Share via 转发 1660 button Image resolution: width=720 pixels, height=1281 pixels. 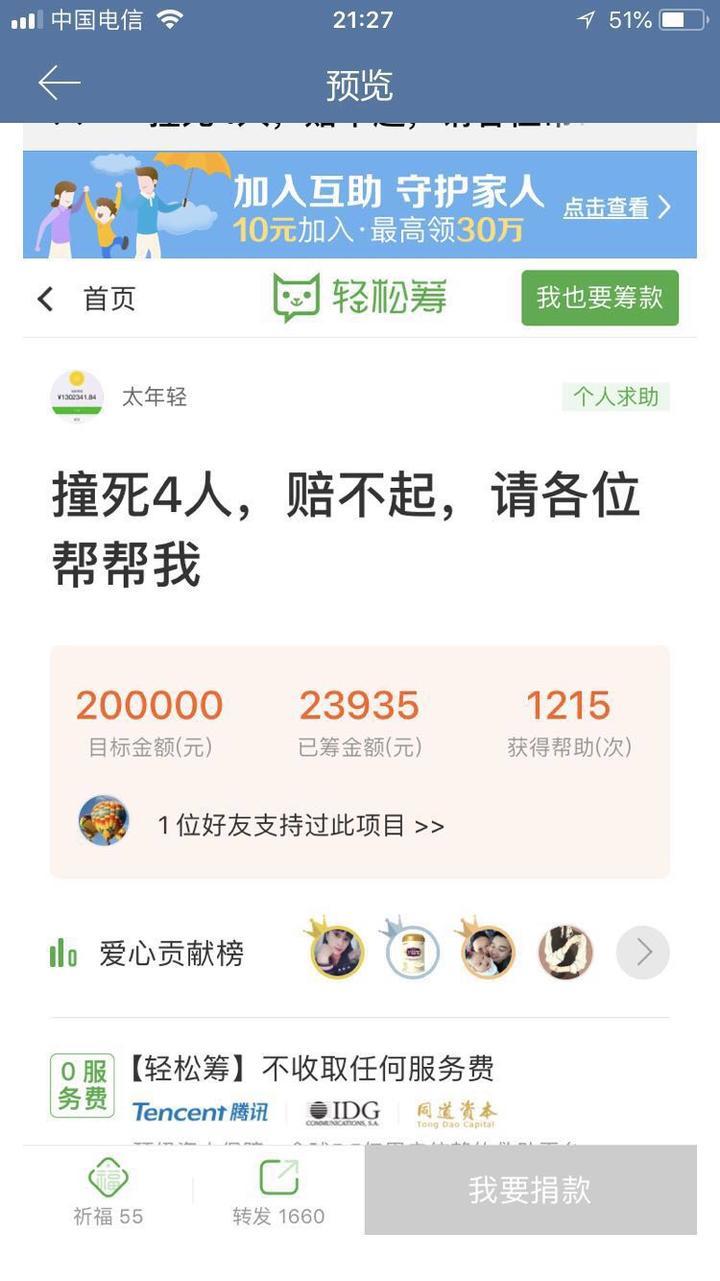(x=278, y=1192)
